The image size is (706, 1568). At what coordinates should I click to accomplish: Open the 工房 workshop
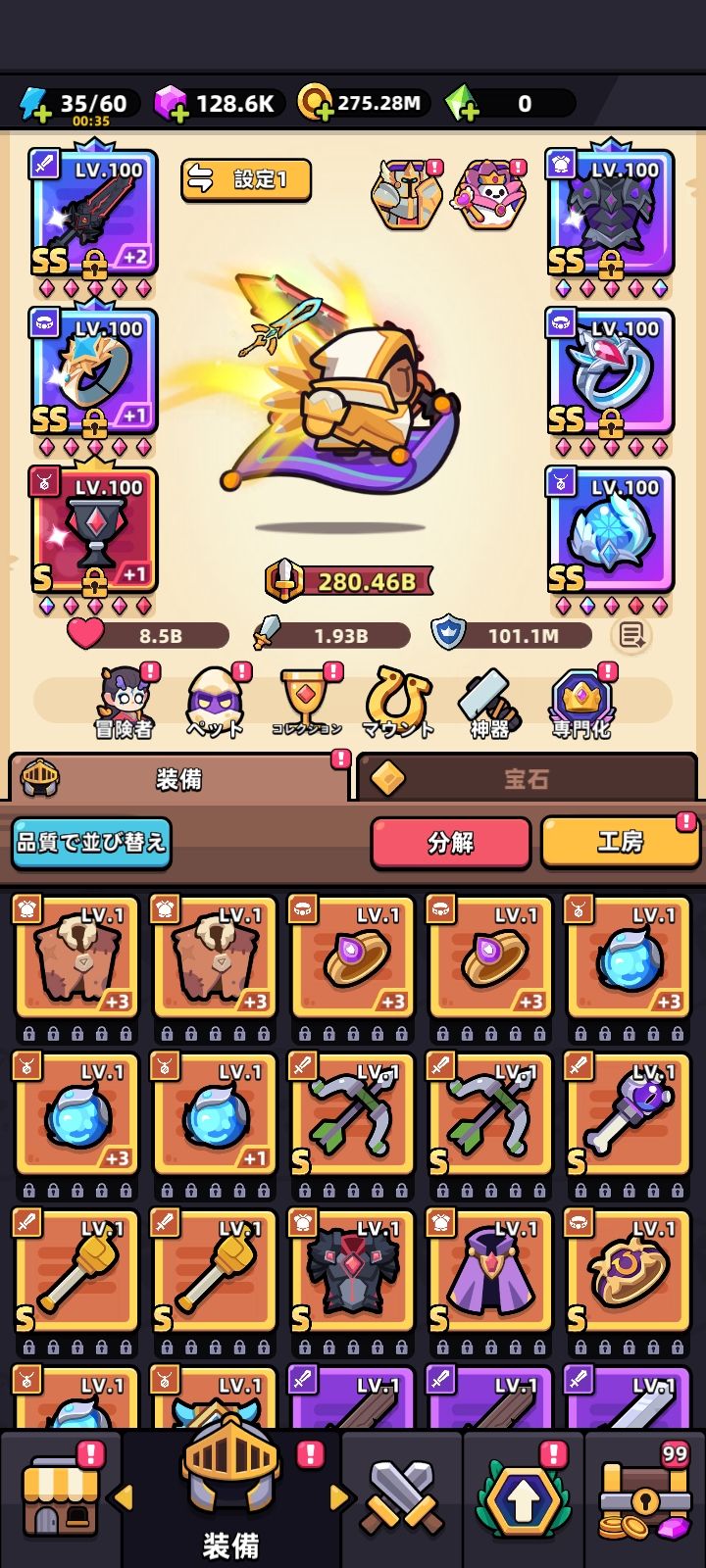pyautogui.click(x=620, y=842)
